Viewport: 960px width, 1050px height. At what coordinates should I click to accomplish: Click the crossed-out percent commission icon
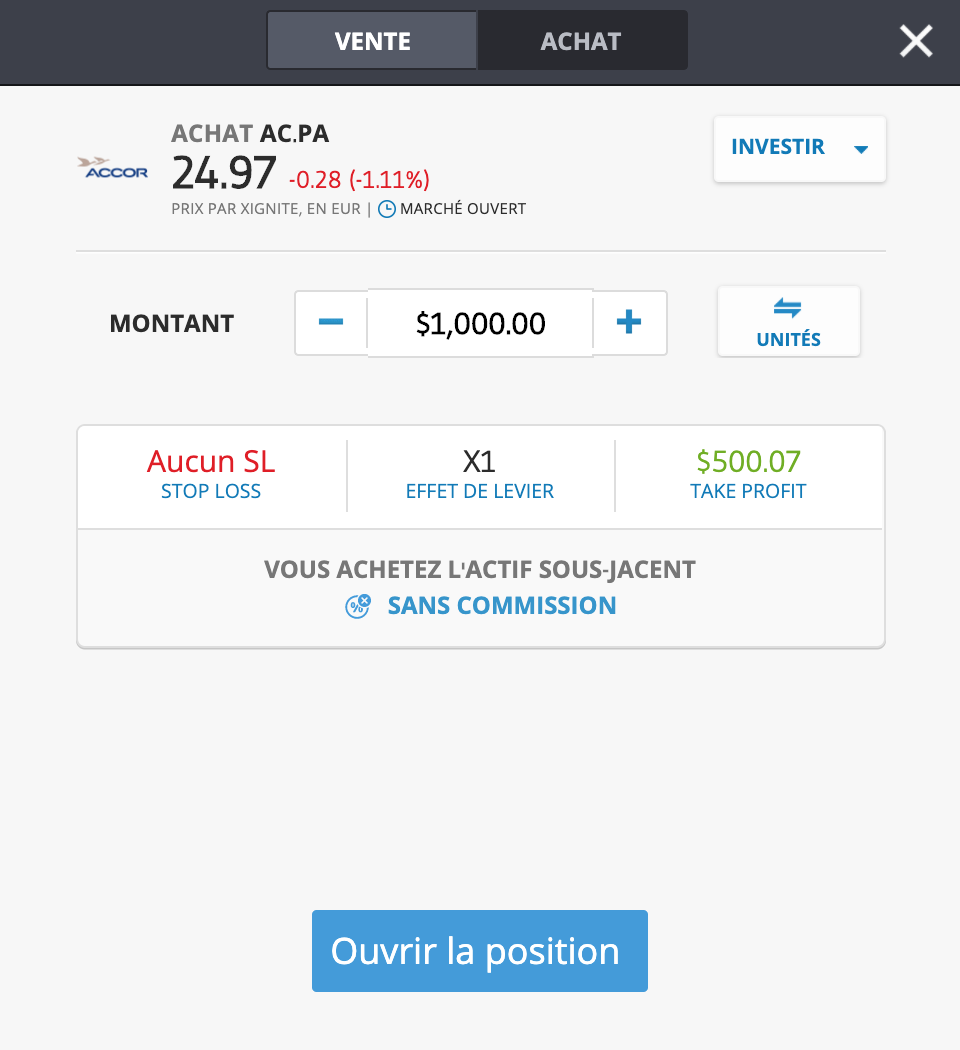357,605
